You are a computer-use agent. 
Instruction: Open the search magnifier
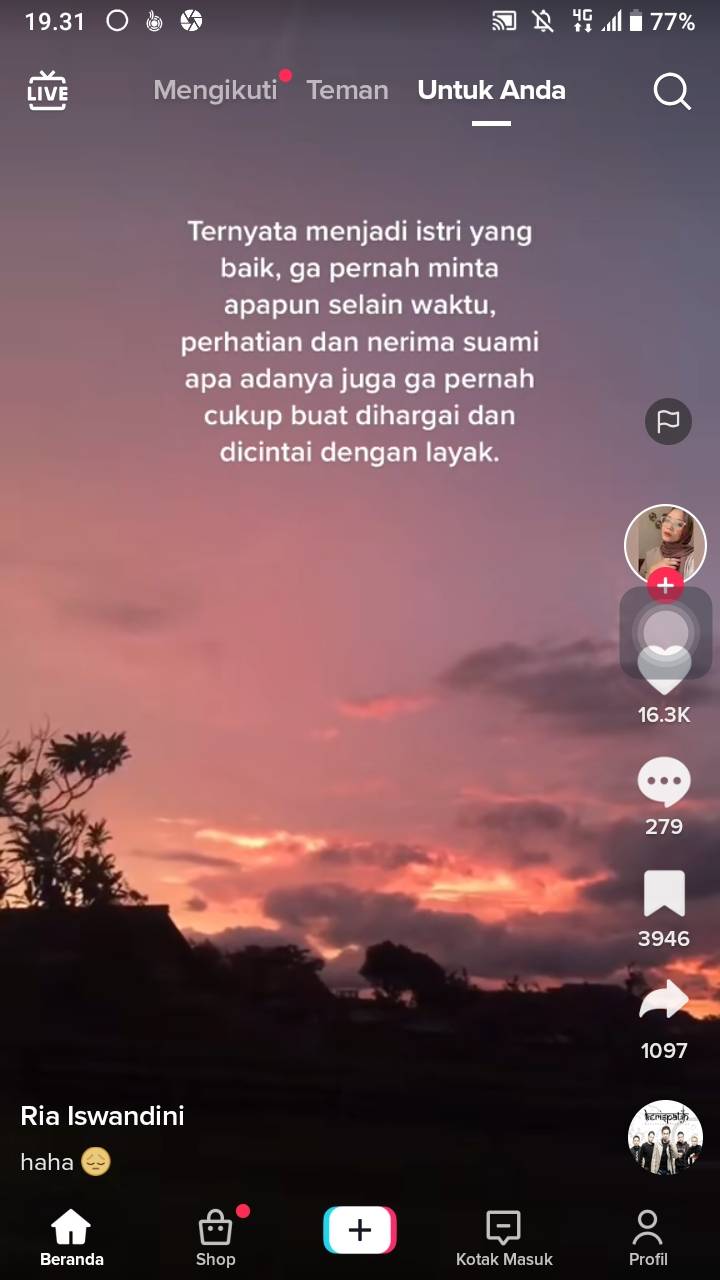point(672,91)
